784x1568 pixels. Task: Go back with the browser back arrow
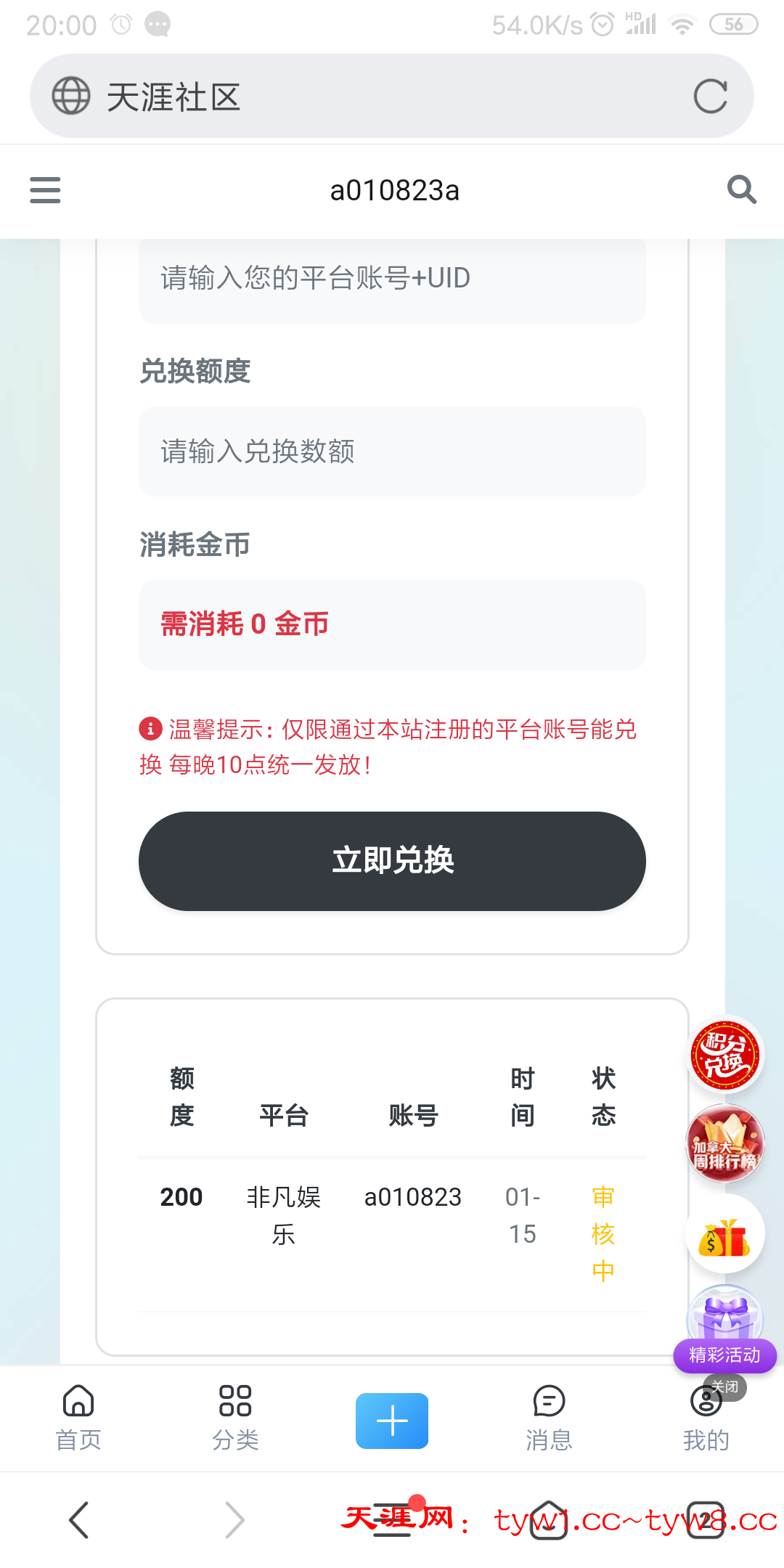coord(78,1519)
